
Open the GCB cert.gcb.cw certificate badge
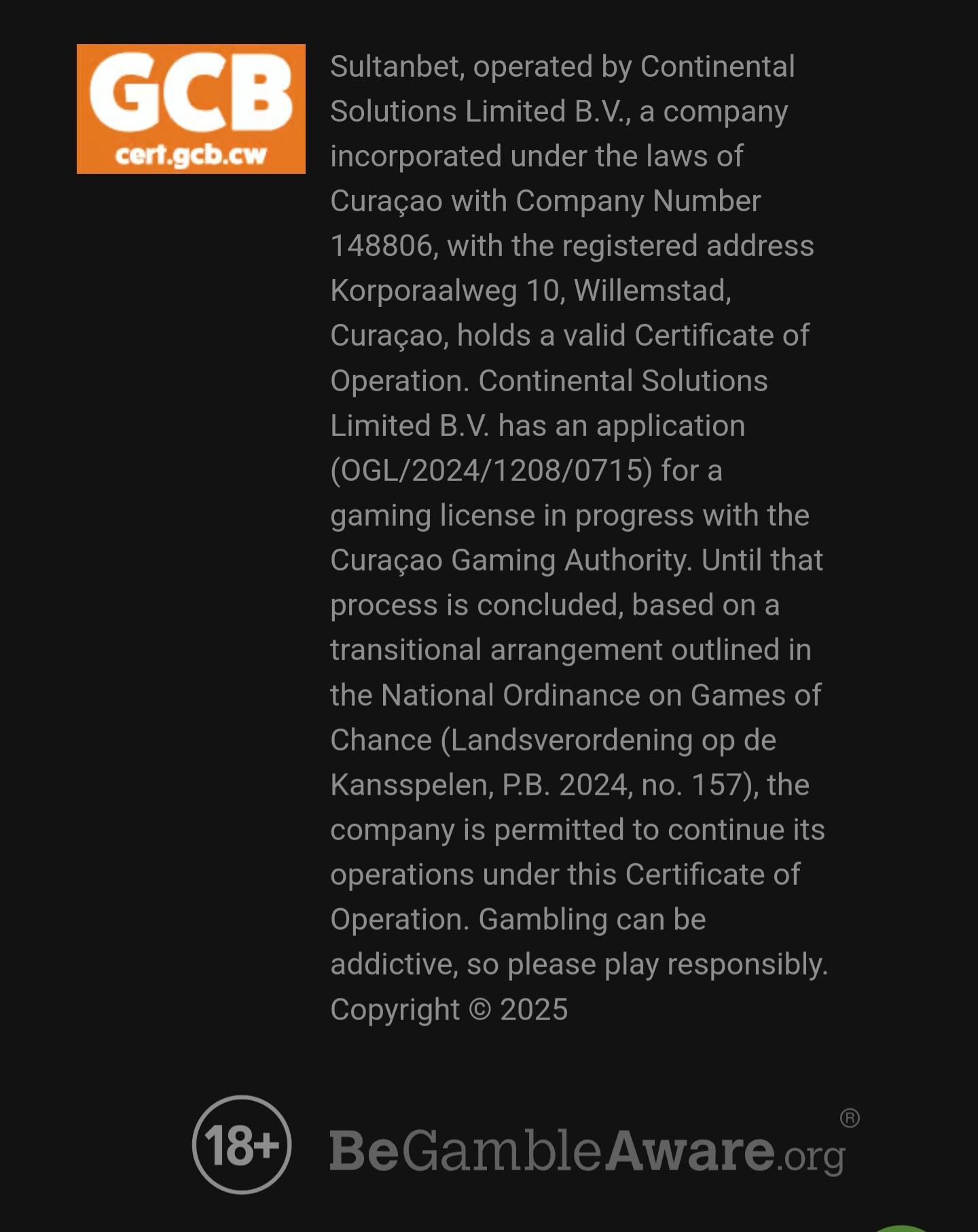pyautogui.click(x=191, y=109)
